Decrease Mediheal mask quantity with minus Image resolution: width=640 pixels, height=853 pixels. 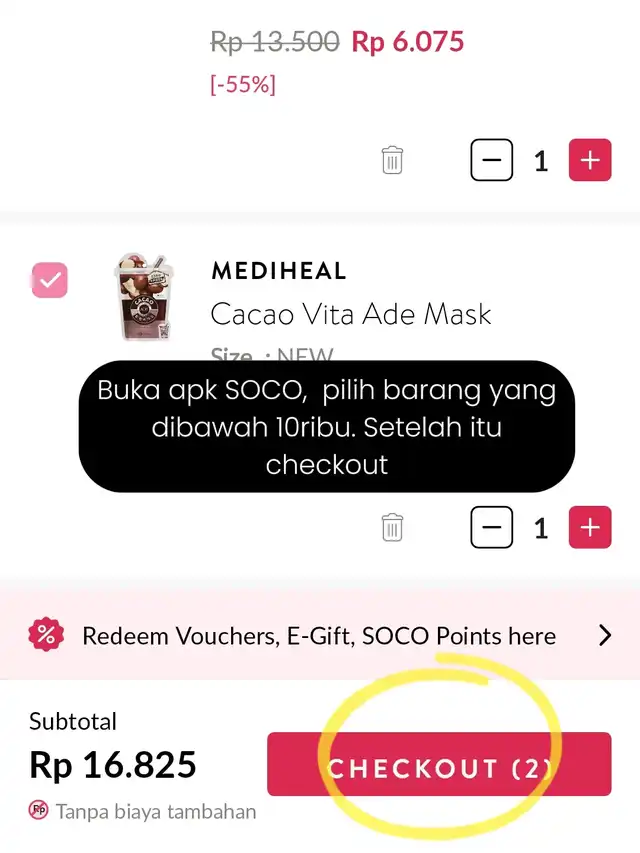click(x=491, y=527)
